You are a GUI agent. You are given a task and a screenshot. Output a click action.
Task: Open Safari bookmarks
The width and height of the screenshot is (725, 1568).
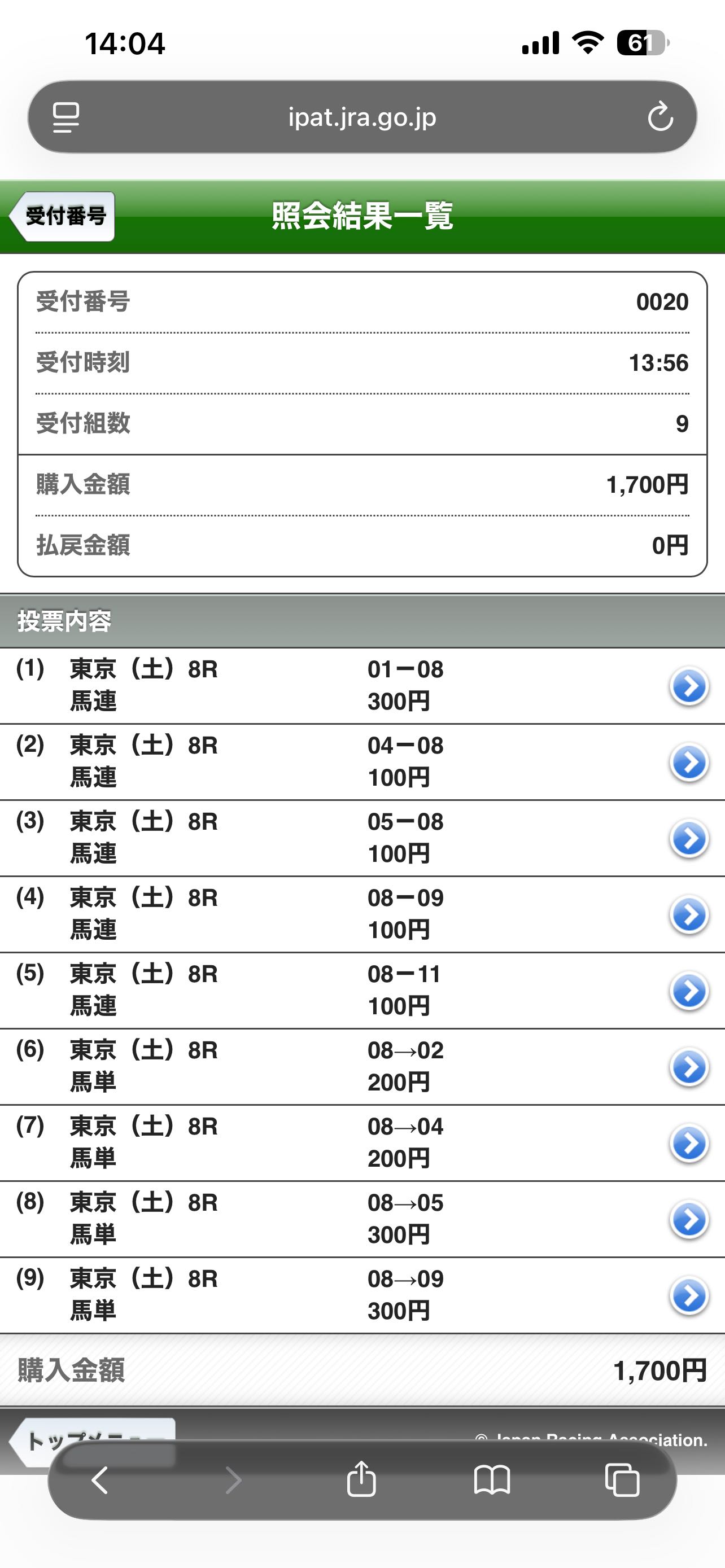point(492,1480)
